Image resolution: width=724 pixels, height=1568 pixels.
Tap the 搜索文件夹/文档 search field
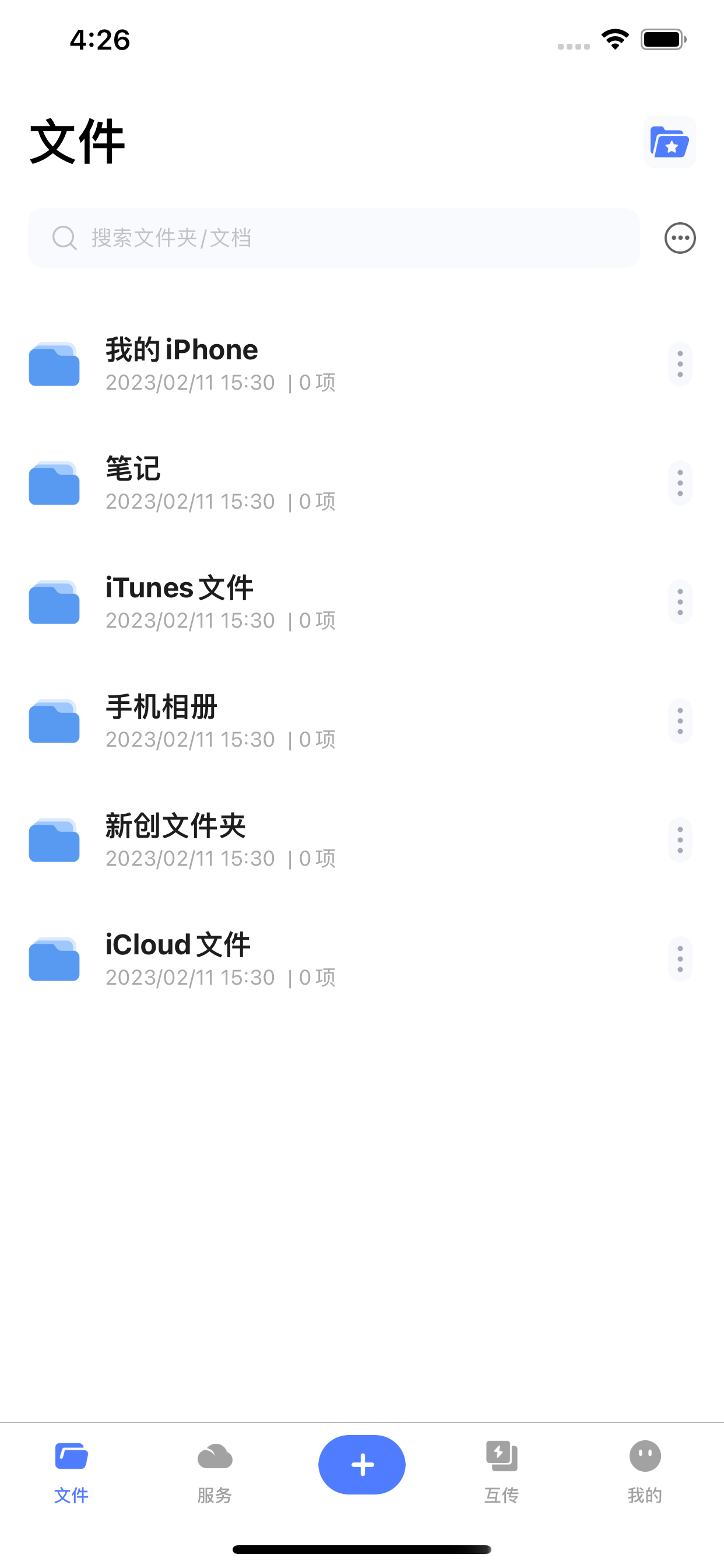(x=333, y=238)
